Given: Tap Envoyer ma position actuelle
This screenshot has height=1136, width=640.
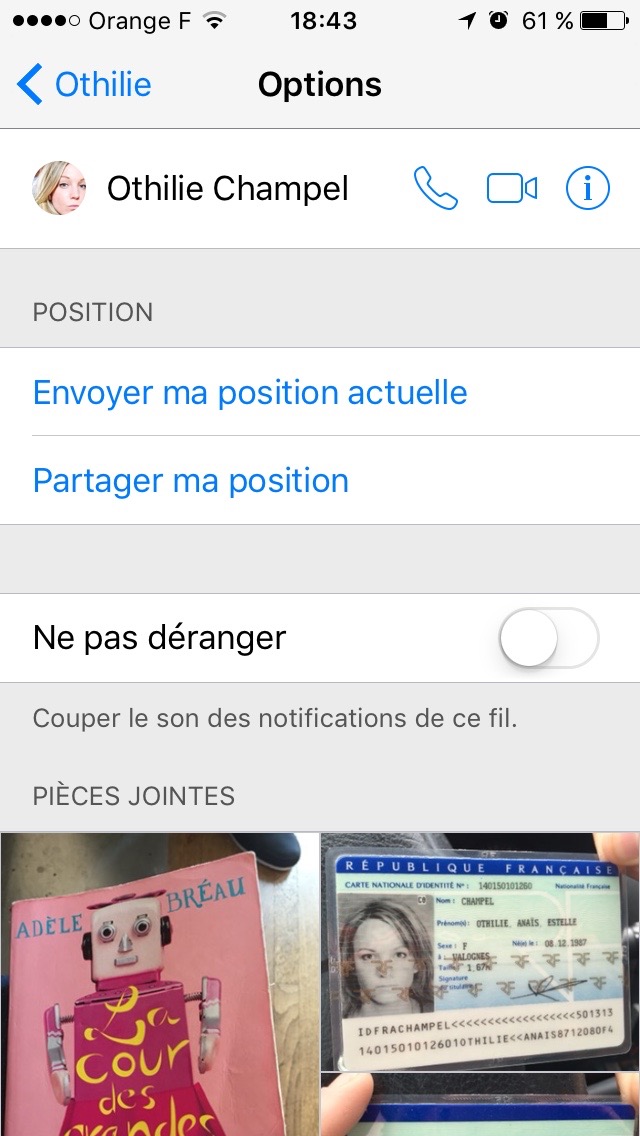Looking at the screenshot, I should 250,392.
